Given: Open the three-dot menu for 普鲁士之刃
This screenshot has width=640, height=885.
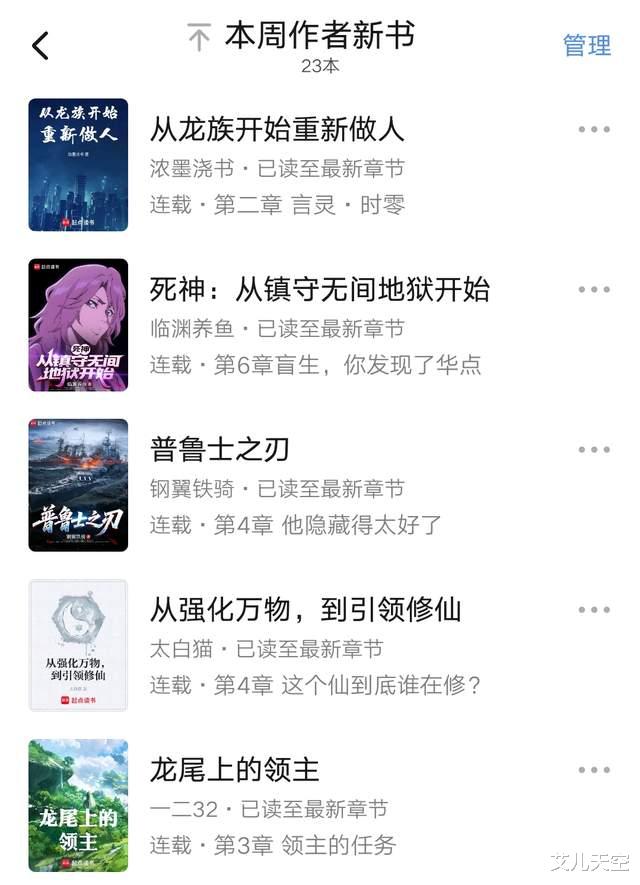Looking at the screenshot, I should pos(594,449).
